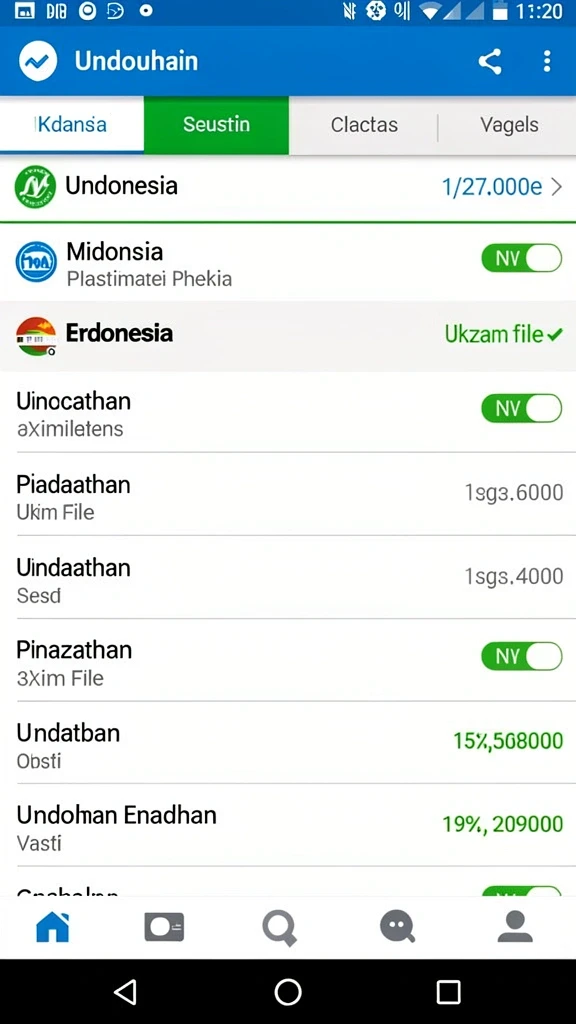Screen dimensions: 576x1024
Task: Share via the app bar share icon
Action: point(490,61)
